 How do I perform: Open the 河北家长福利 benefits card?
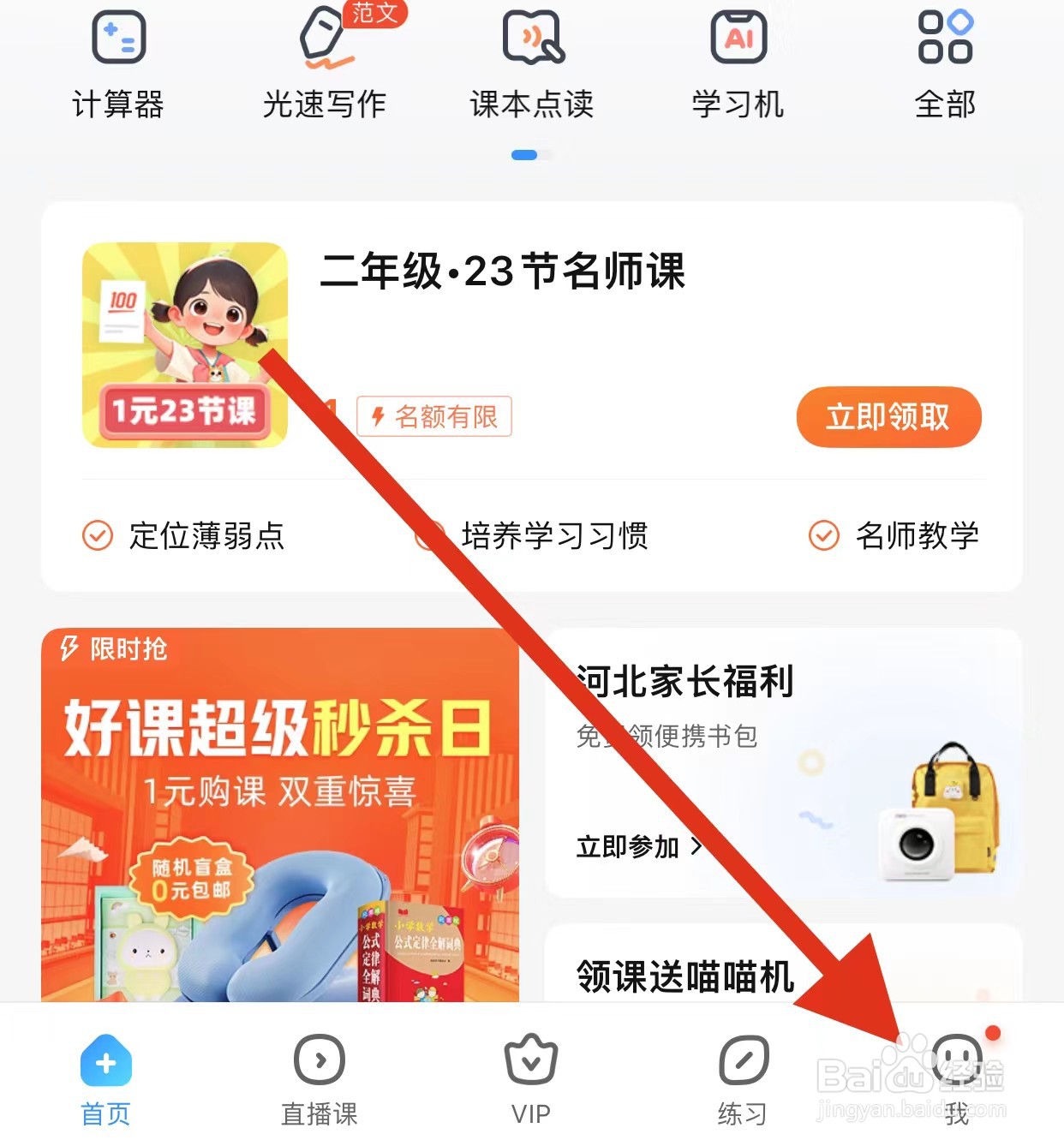pos(780,754)
